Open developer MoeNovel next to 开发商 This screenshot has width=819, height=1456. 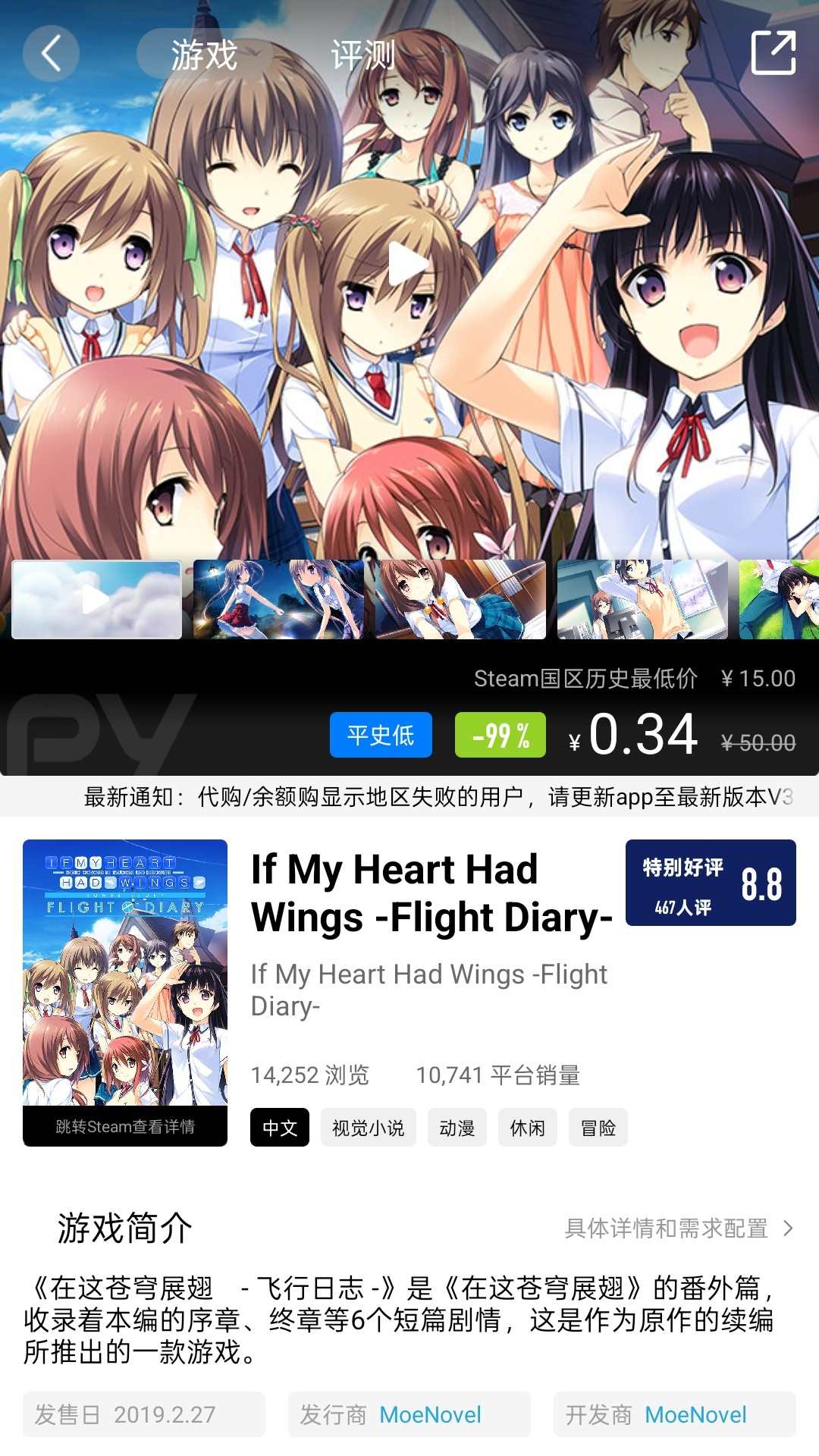695,1414
